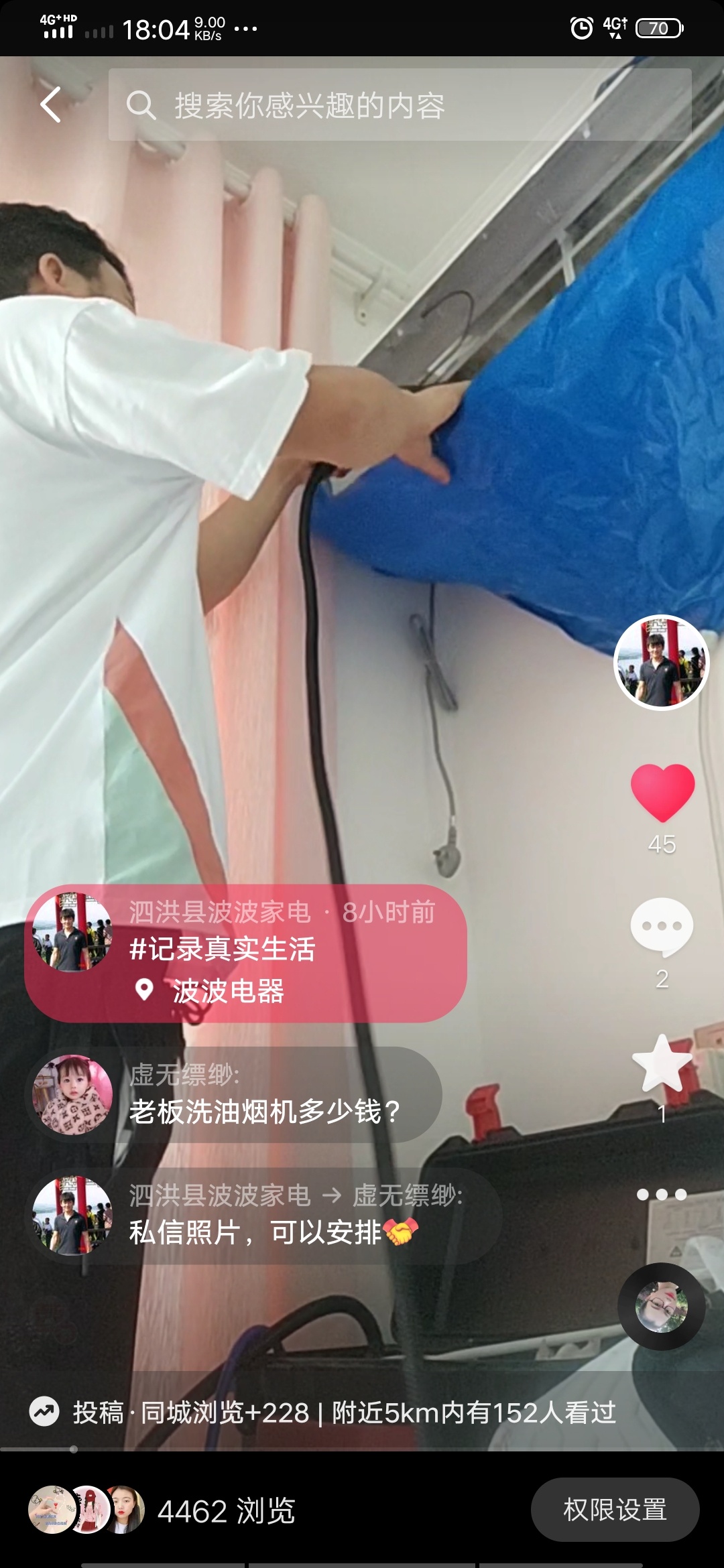
Task: Open the 波波电器 location tag
Action: (228, 991)
